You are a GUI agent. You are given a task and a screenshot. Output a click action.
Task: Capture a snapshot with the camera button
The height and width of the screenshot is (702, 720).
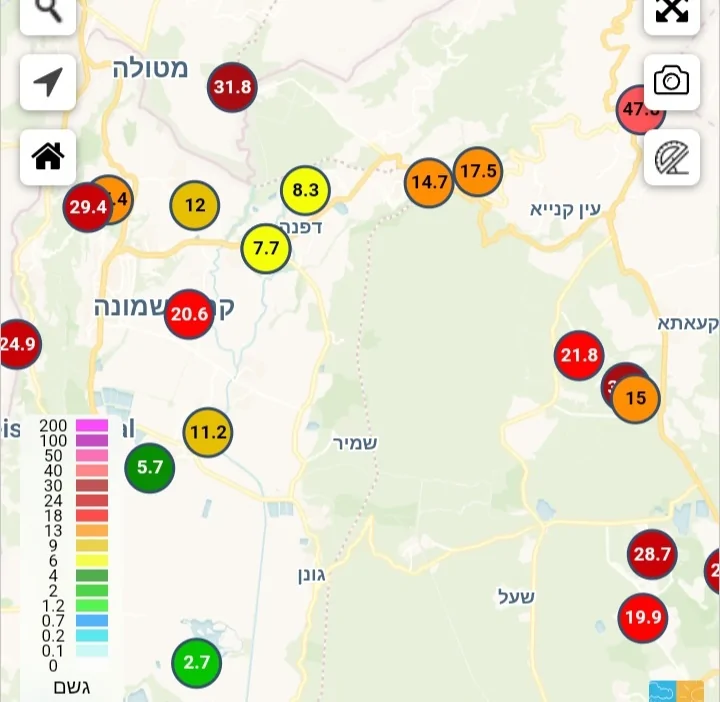[x=672, y=81]
